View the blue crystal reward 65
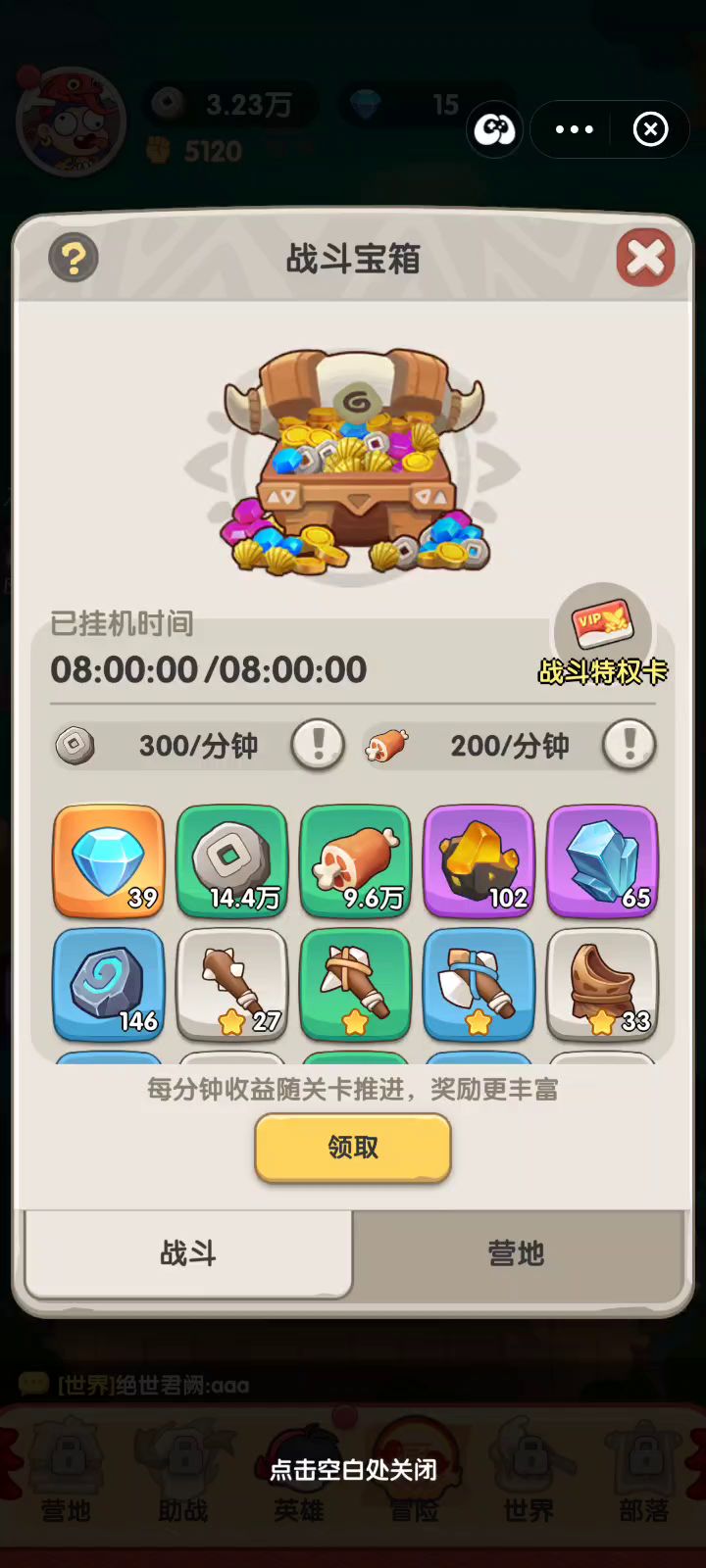Viewport: 706px width, 1568px height. pyautogui.click(x=602, y=861)
